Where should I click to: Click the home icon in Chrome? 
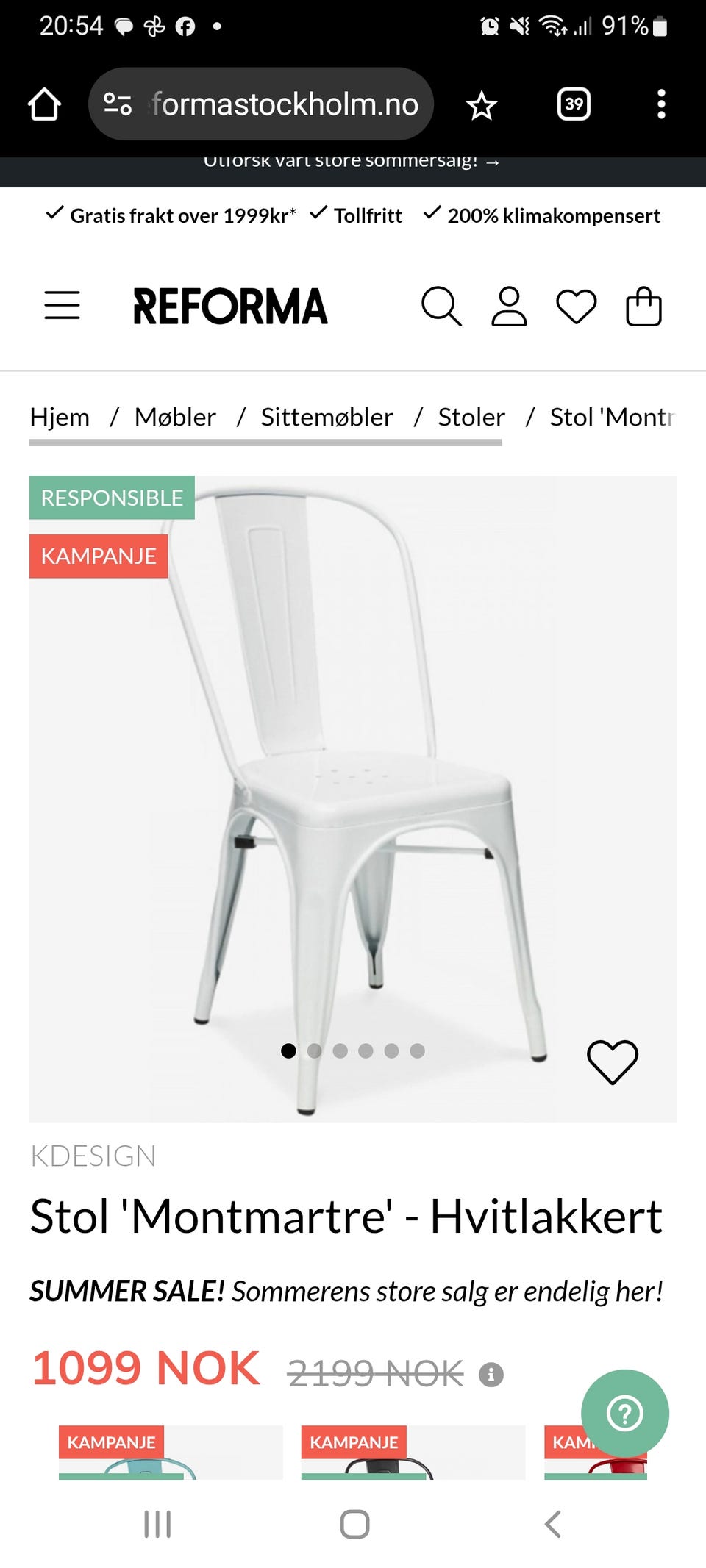click(x=44, y=103)
